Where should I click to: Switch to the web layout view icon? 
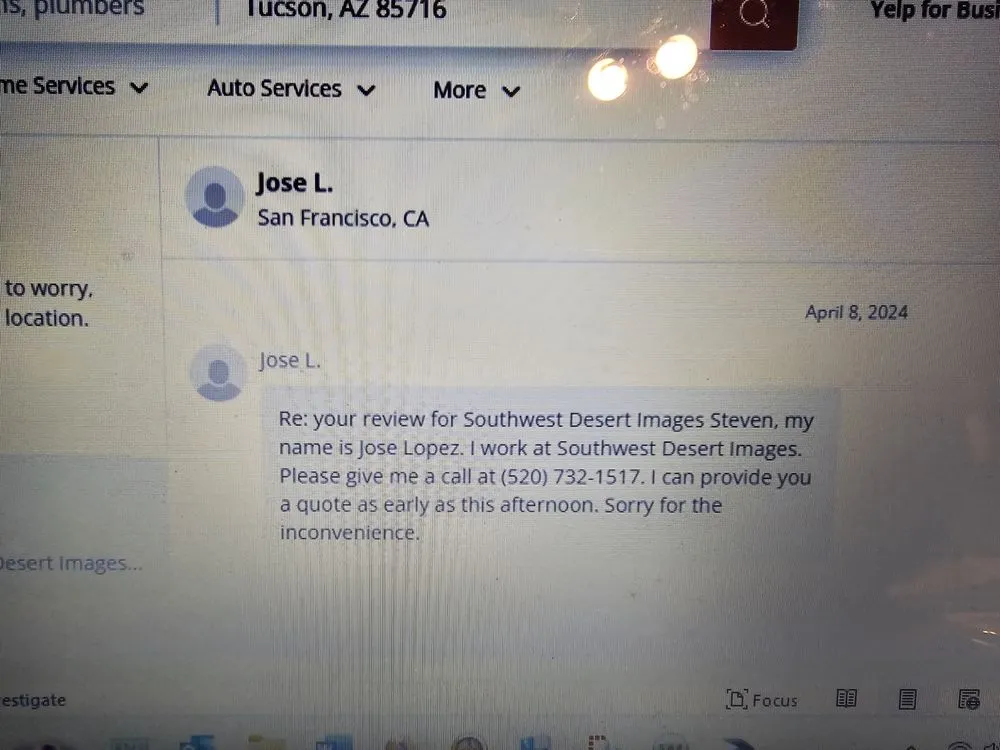pos(968,700)
